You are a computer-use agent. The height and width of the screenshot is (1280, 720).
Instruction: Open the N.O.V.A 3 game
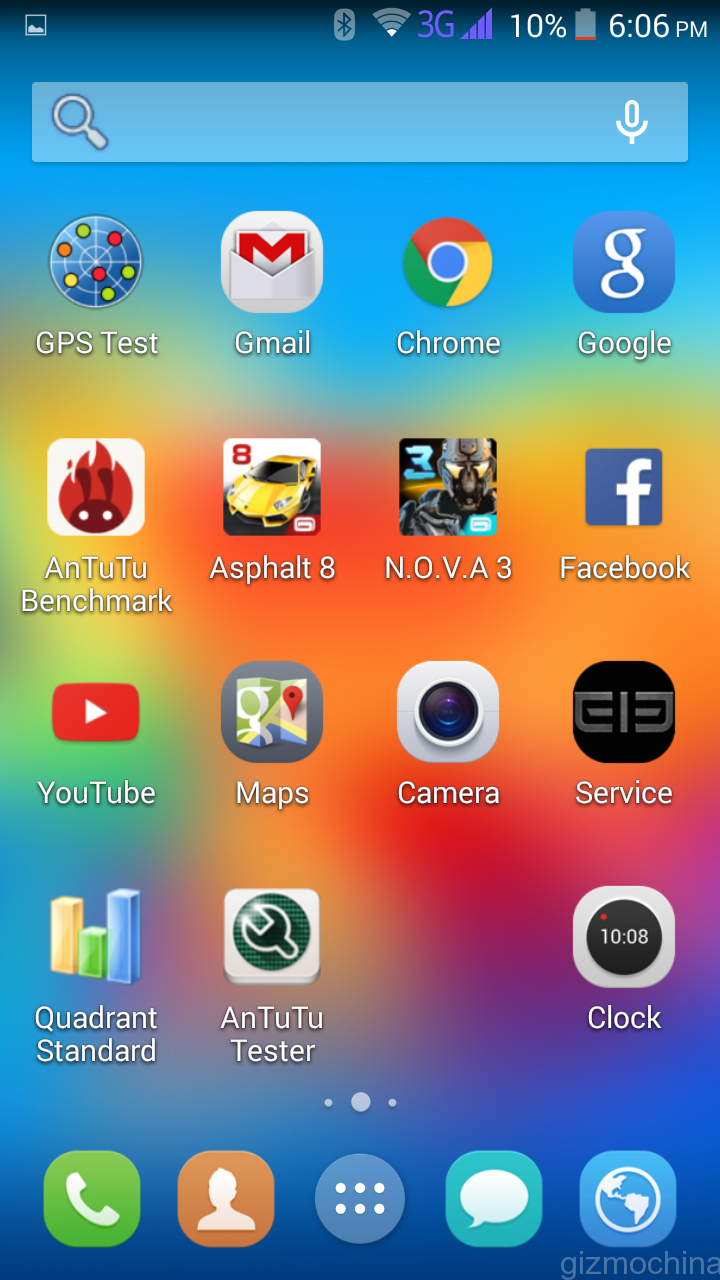448,487
